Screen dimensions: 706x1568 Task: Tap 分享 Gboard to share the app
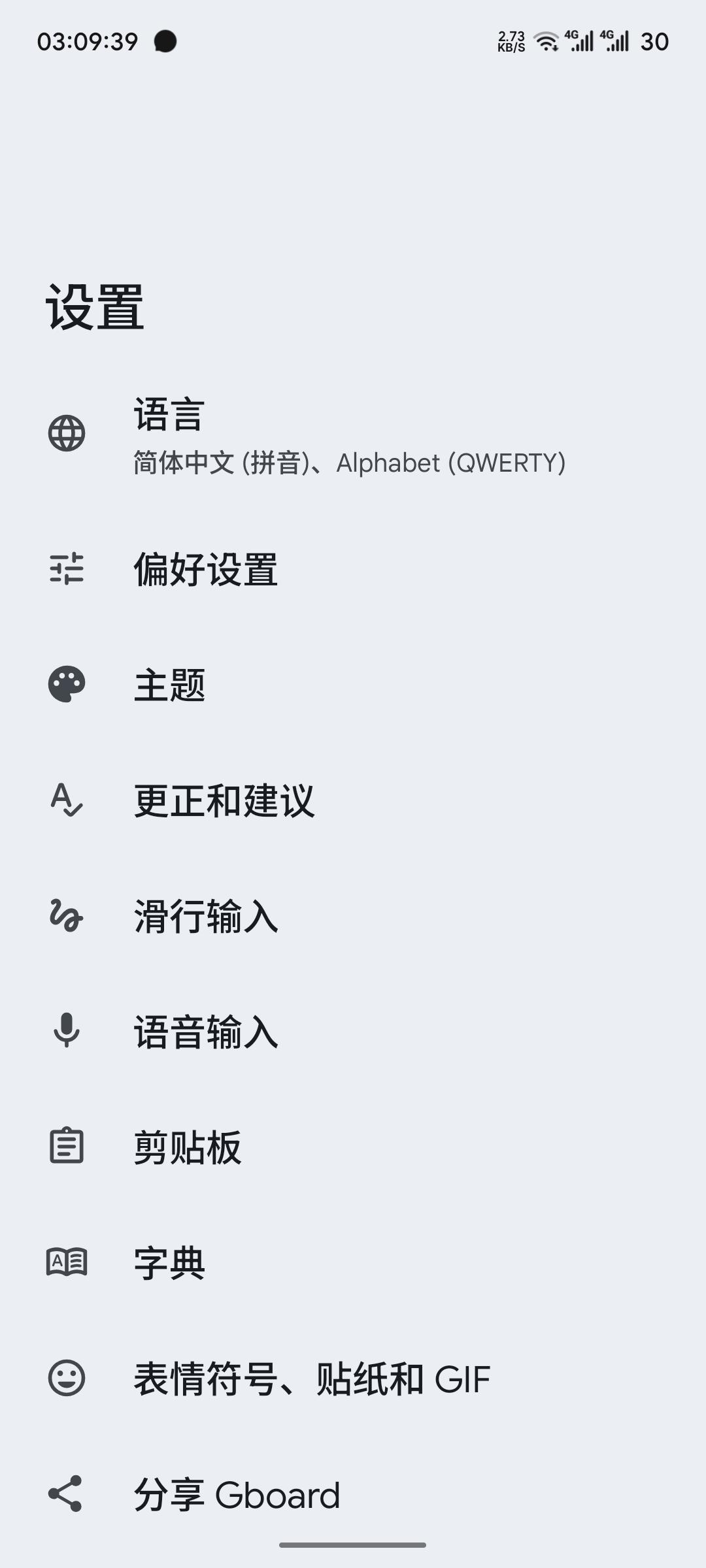[237, 1494]
